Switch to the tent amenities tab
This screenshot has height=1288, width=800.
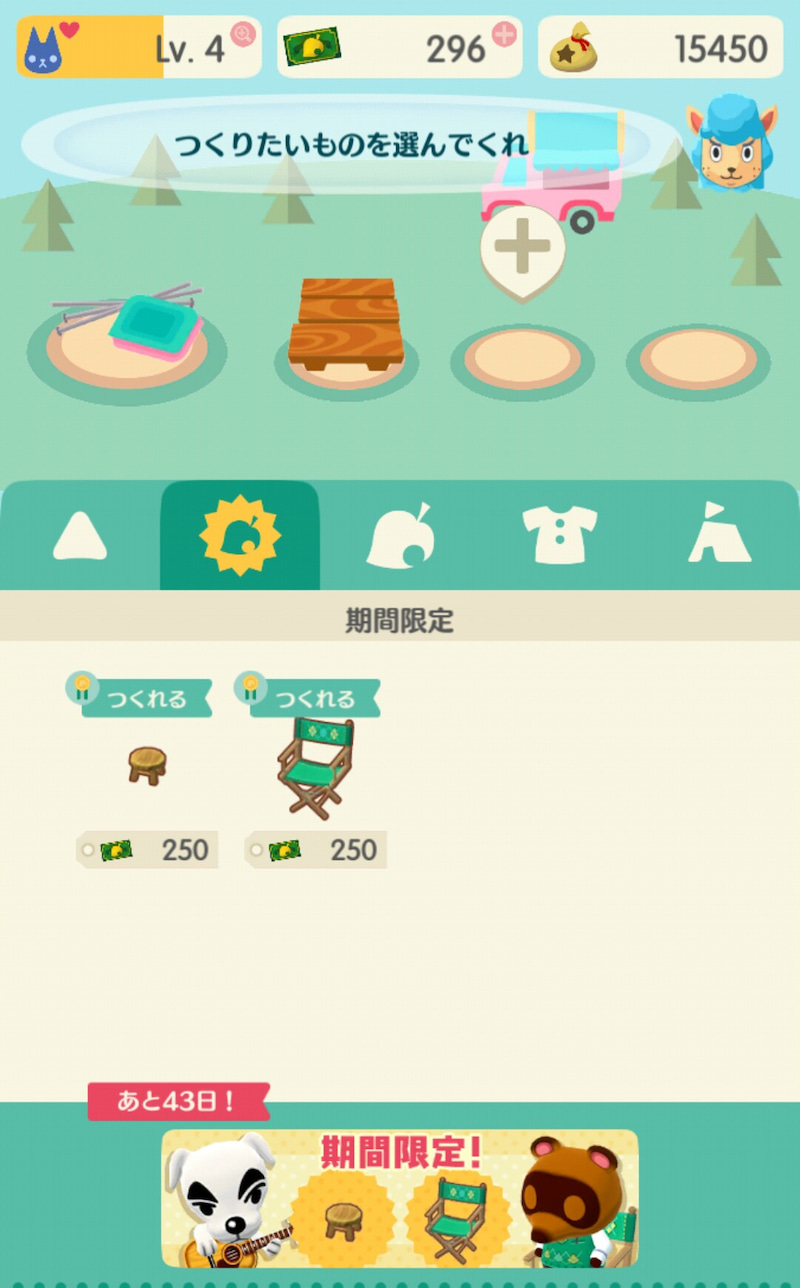(719, 536)
